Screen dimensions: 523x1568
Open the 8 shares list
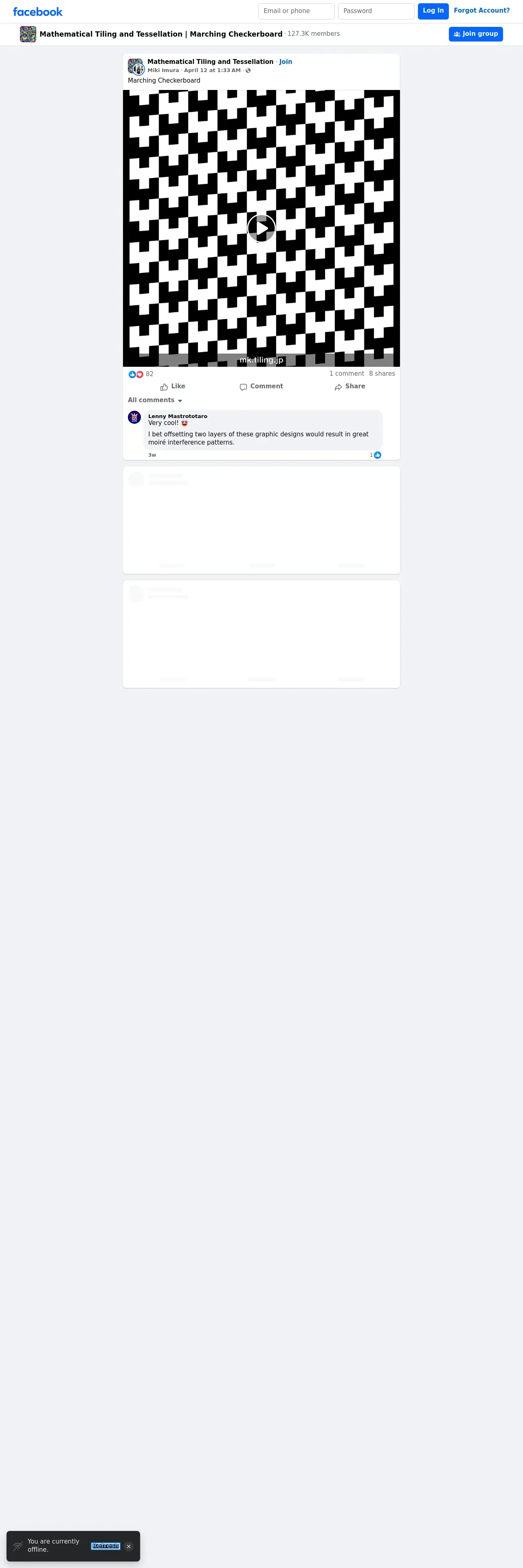click(382, 374)
